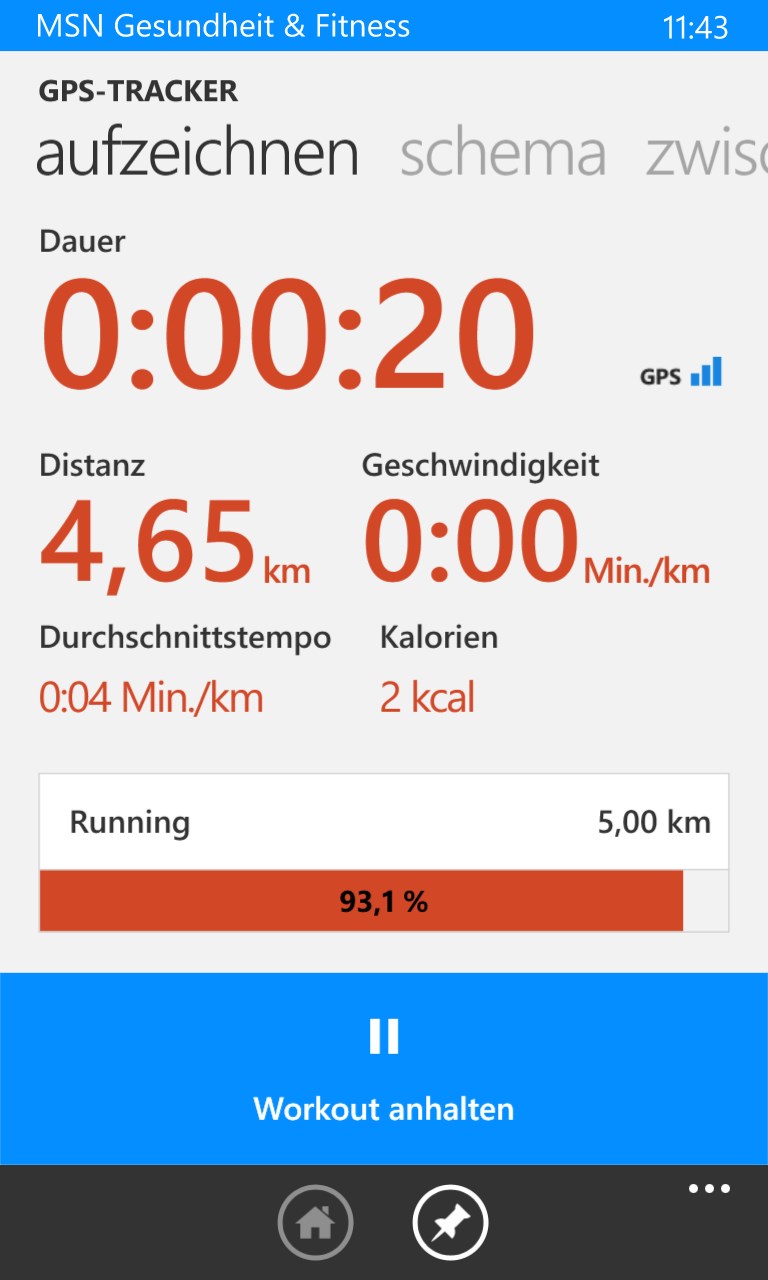Open the ellipsis app bar menu
The width and height of the screenshot is (768, 1280).
point(709,1188)
